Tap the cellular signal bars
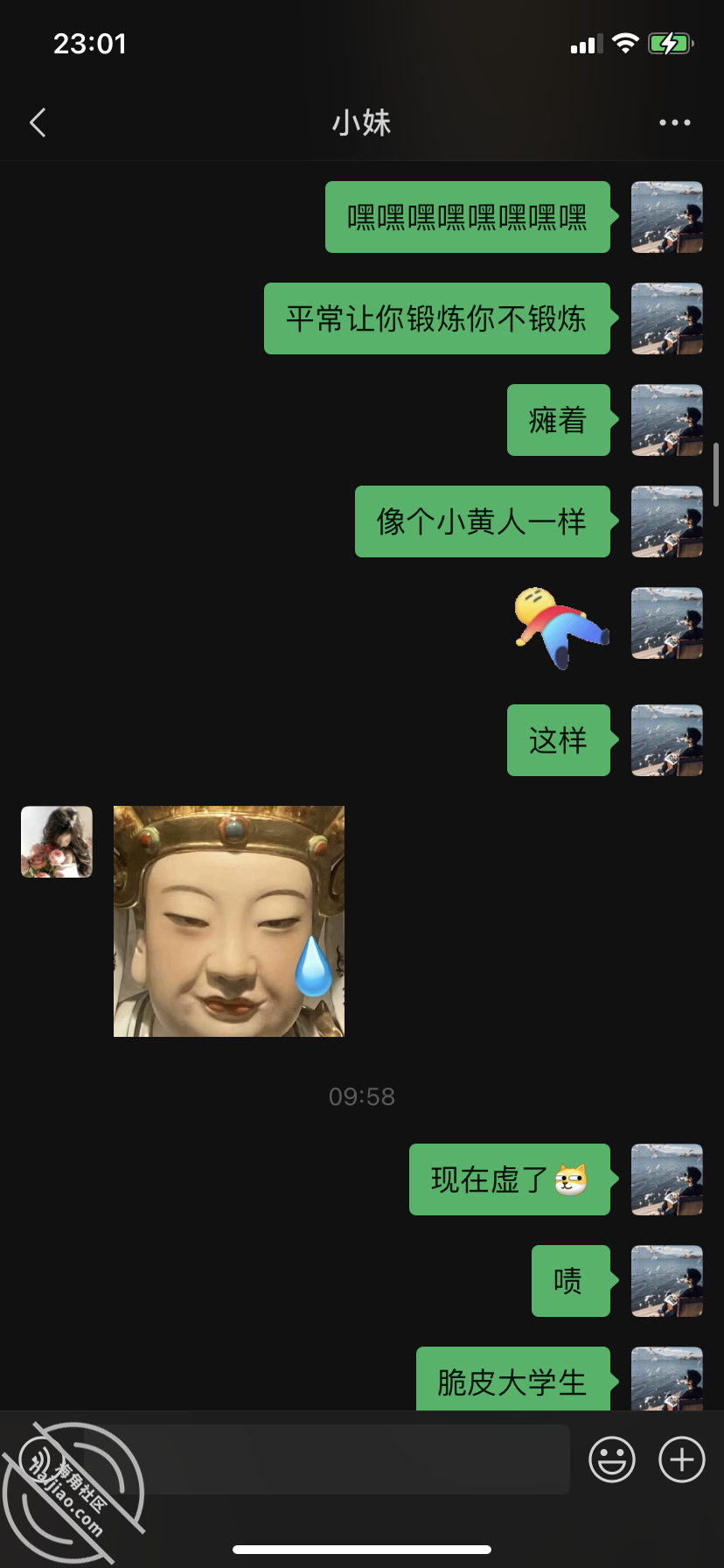This screenshot has width=724, height=1568. click(588, 43)
